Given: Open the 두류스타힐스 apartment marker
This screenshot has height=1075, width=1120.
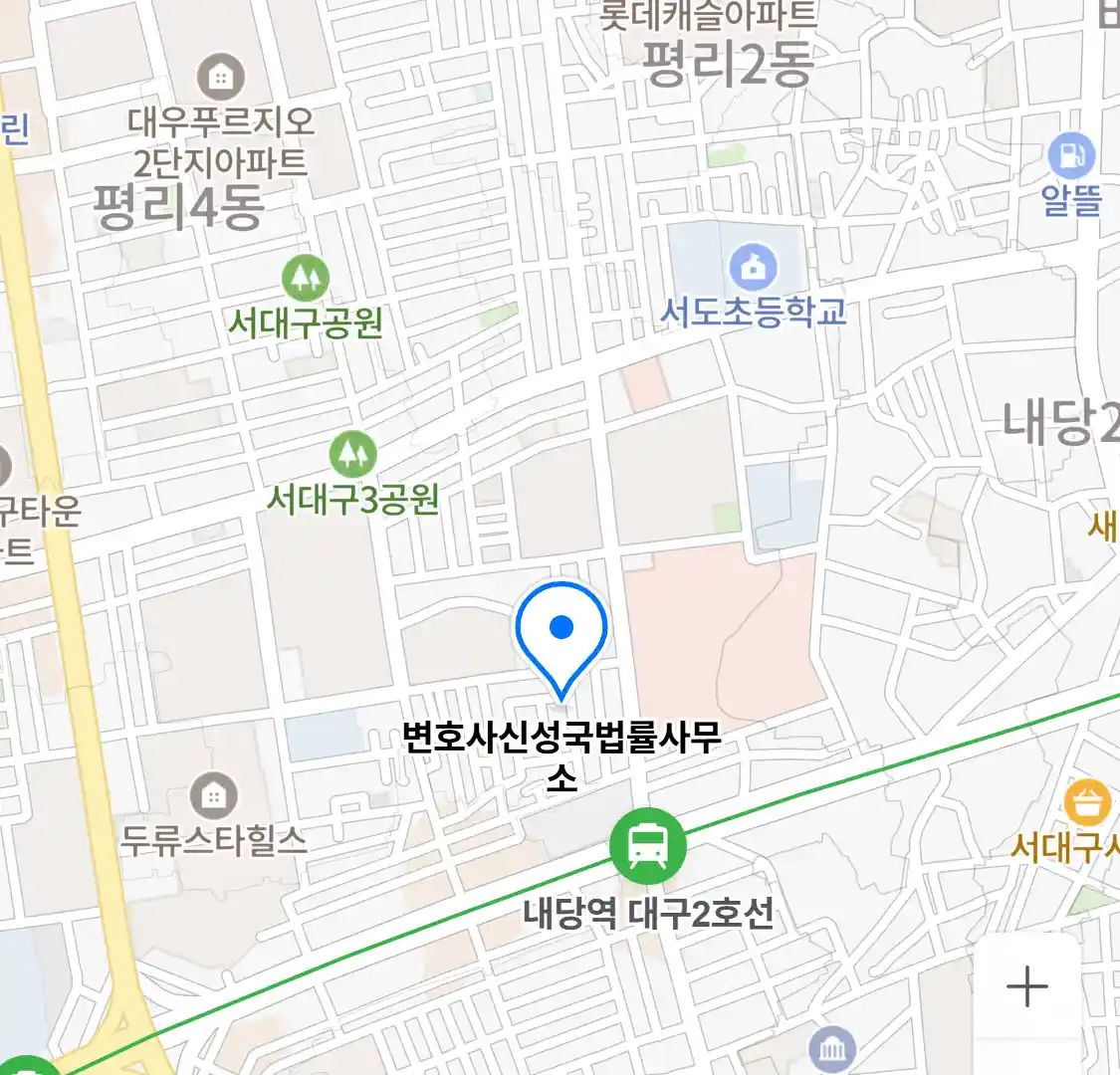Looking at the screenshot, I should (213, 795).
